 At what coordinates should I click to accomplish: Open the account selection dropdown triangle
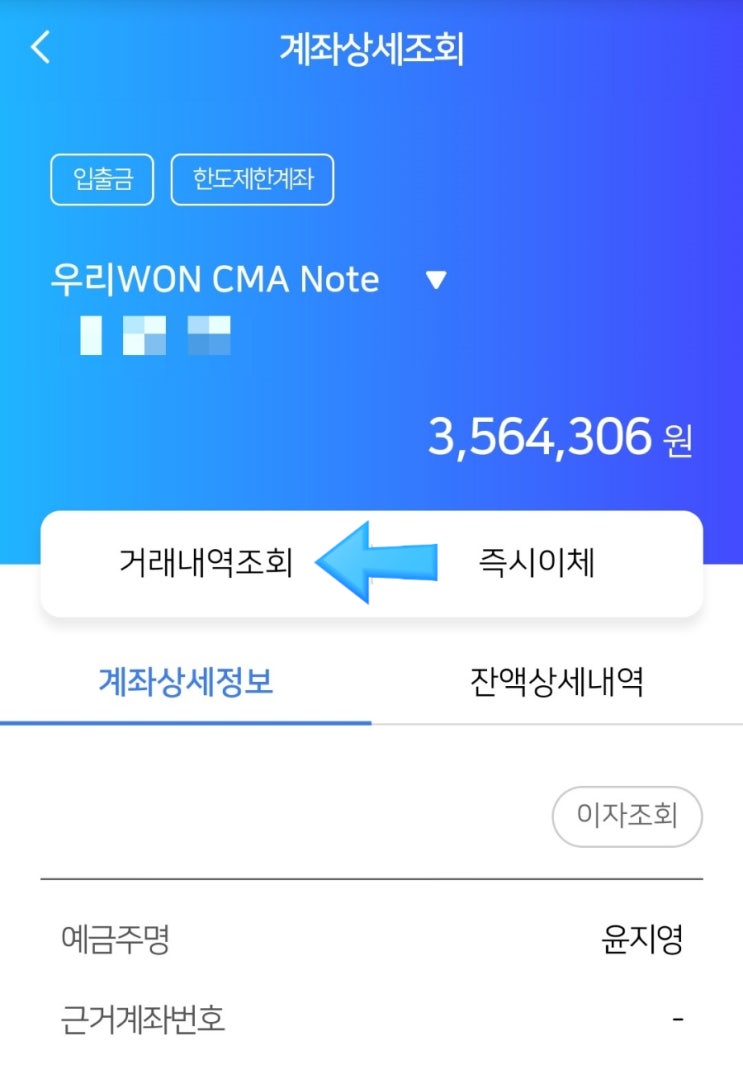[x=435, y=280]
